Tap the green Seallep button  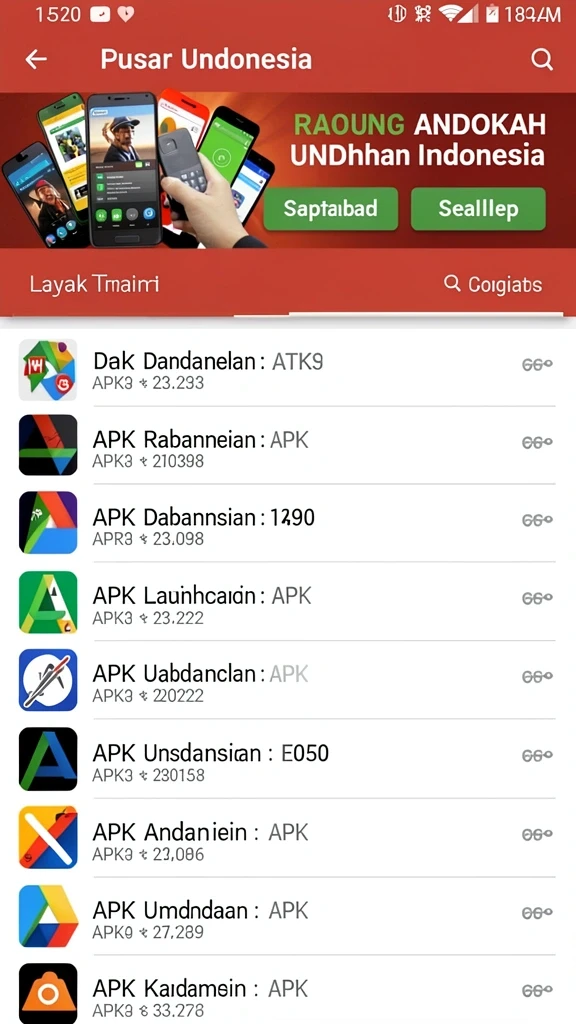pos(478,209)
